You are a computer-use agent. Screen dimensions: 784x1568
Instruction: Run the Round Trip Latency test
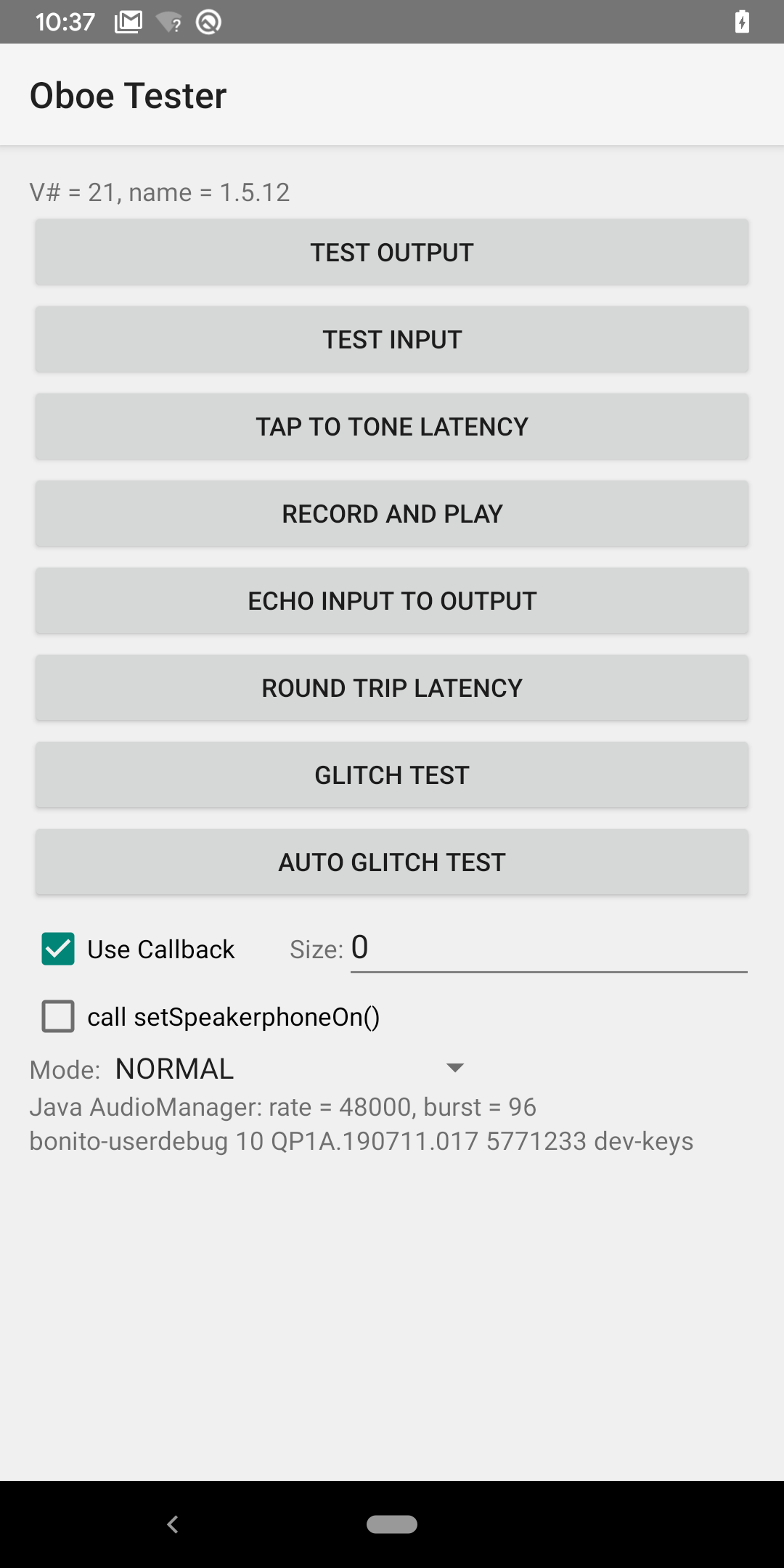coord(392,688)
